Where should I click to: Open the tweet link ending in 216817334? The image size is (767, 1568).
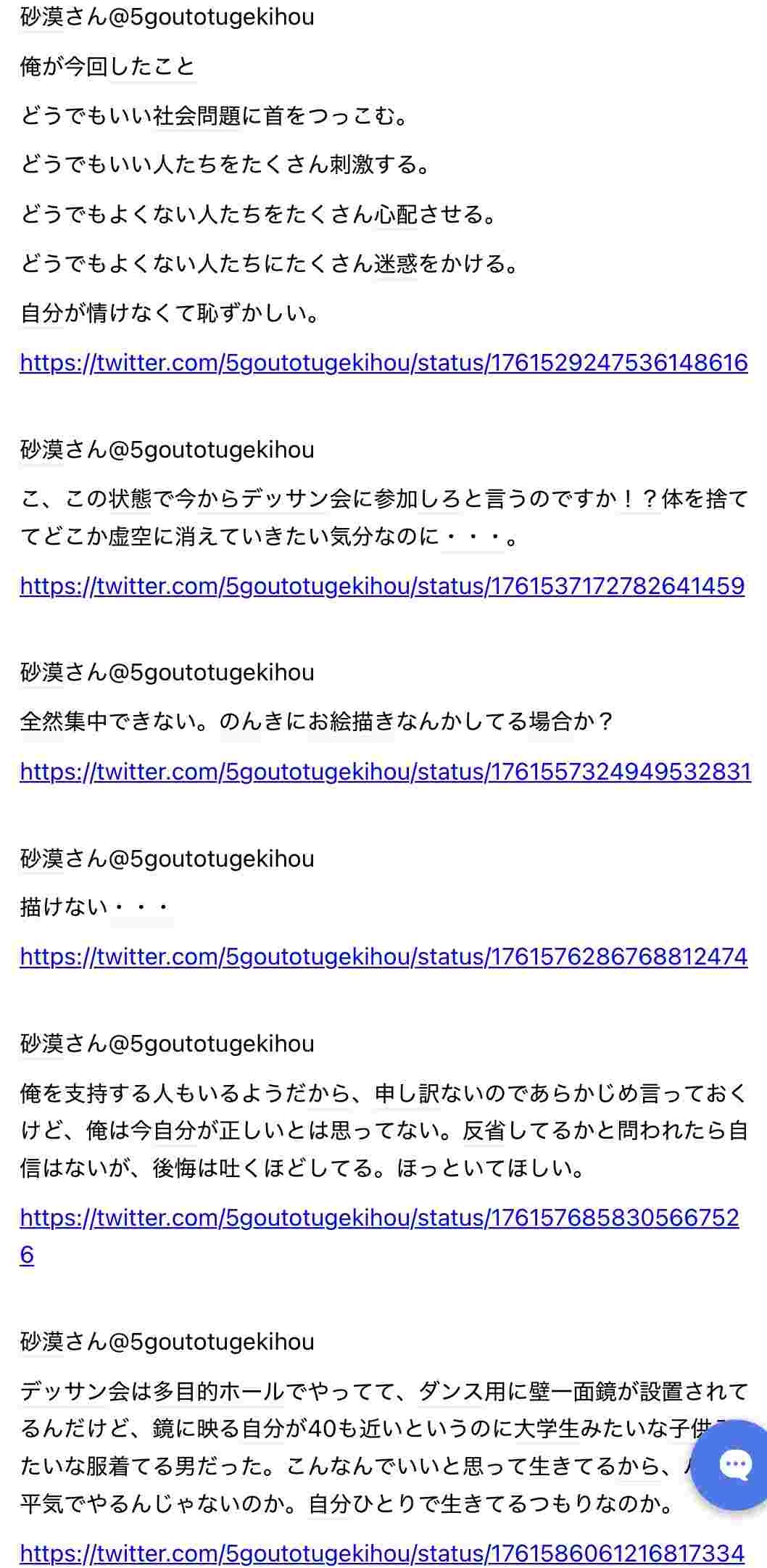click(382, 1553)
